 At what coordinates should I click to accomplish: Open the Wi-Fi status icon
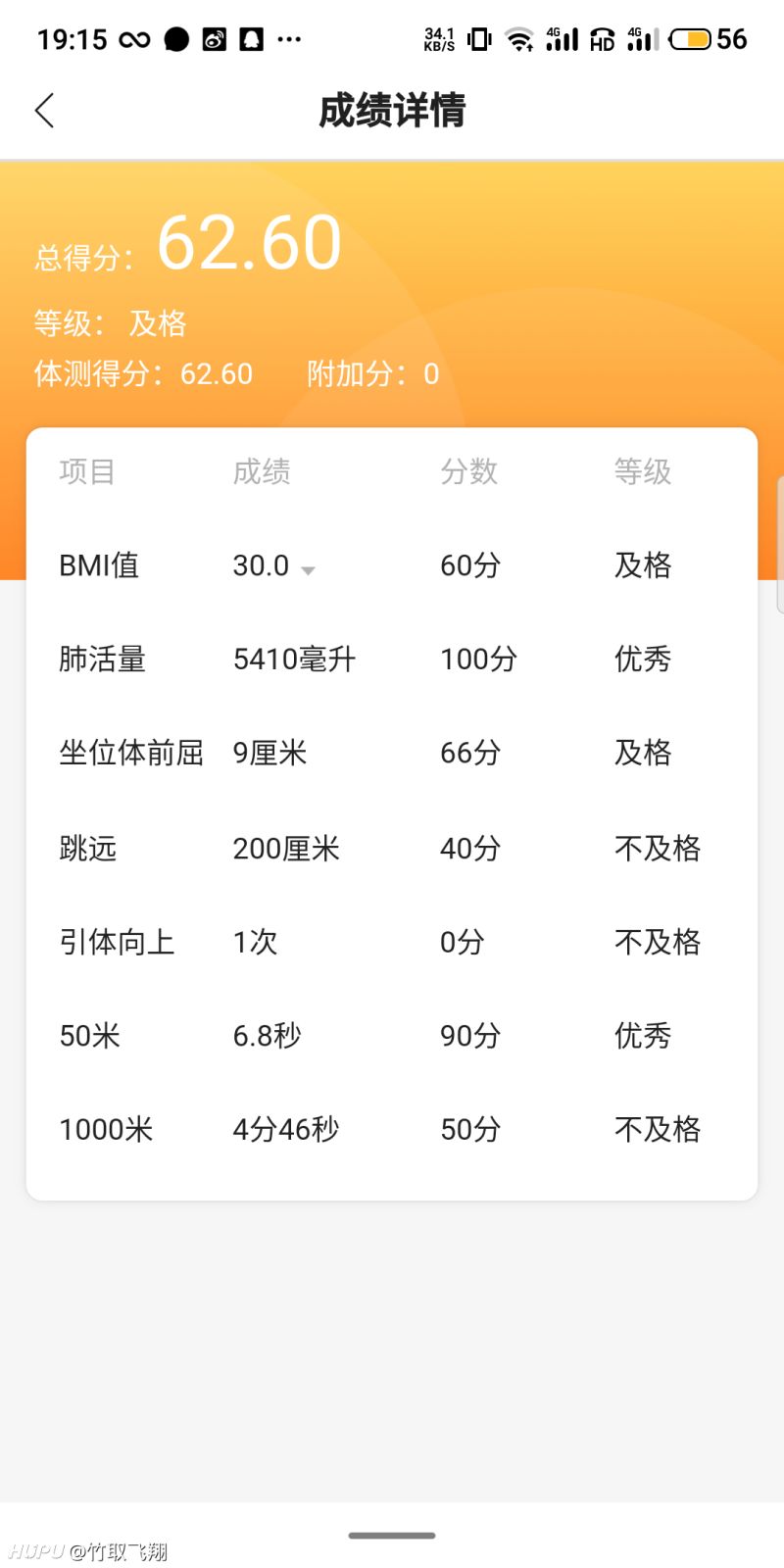517,39
